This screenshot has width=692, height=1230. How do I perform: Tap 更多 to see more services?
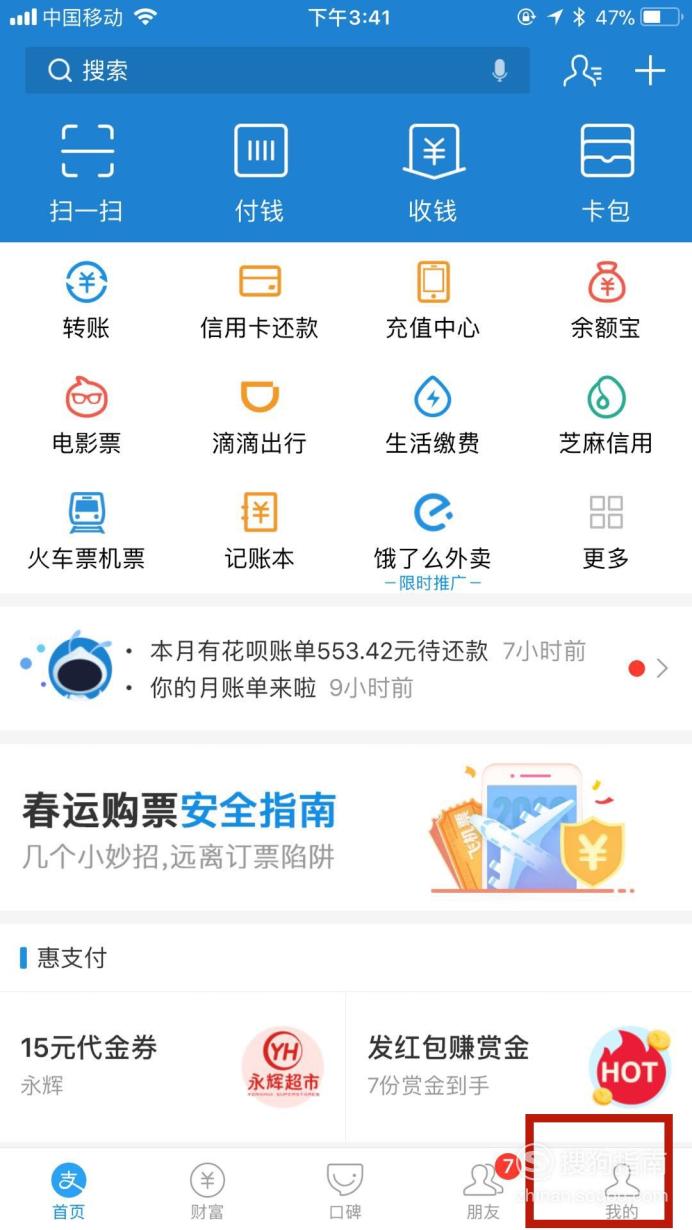[x=606, y=531]
